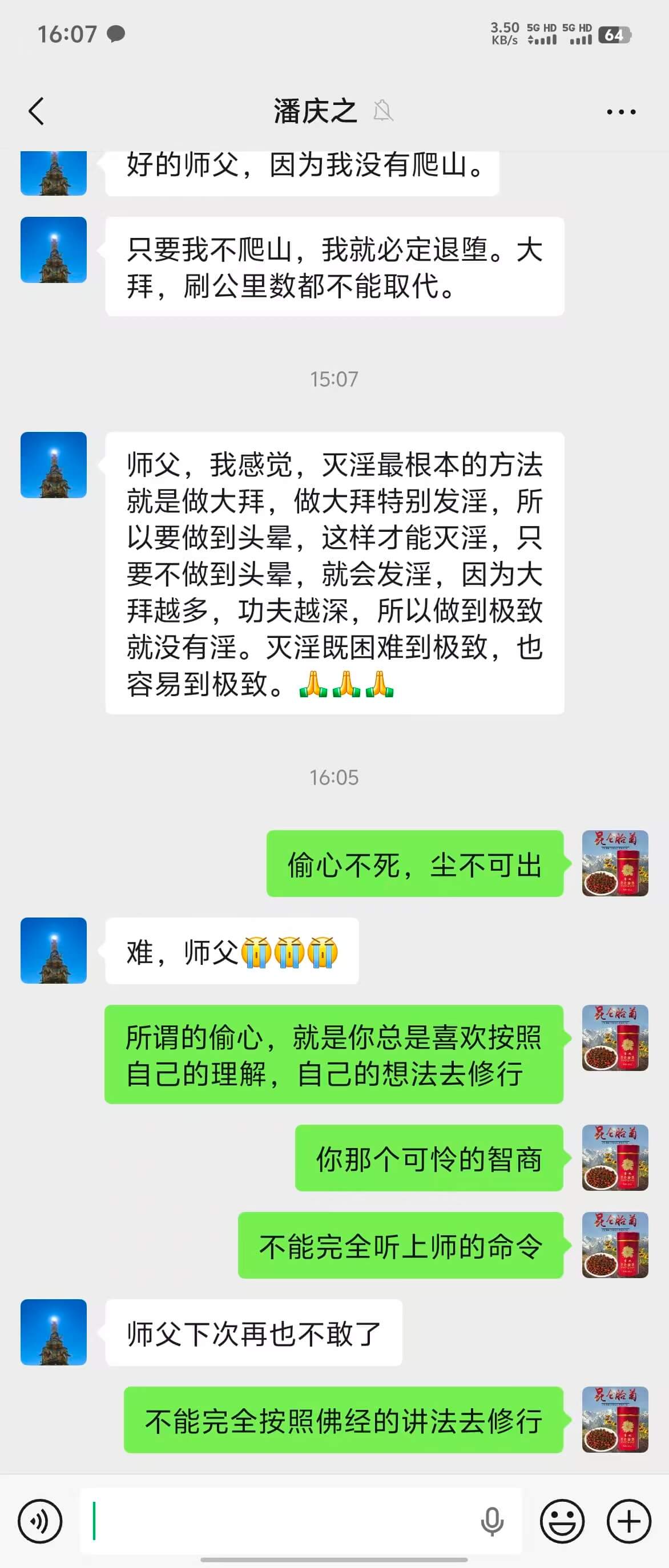Tap contact avatar beside 师父下次再也不敢了
Image resolution: width=669 pixels, height=1568 pixels.
coord(54,1332)
